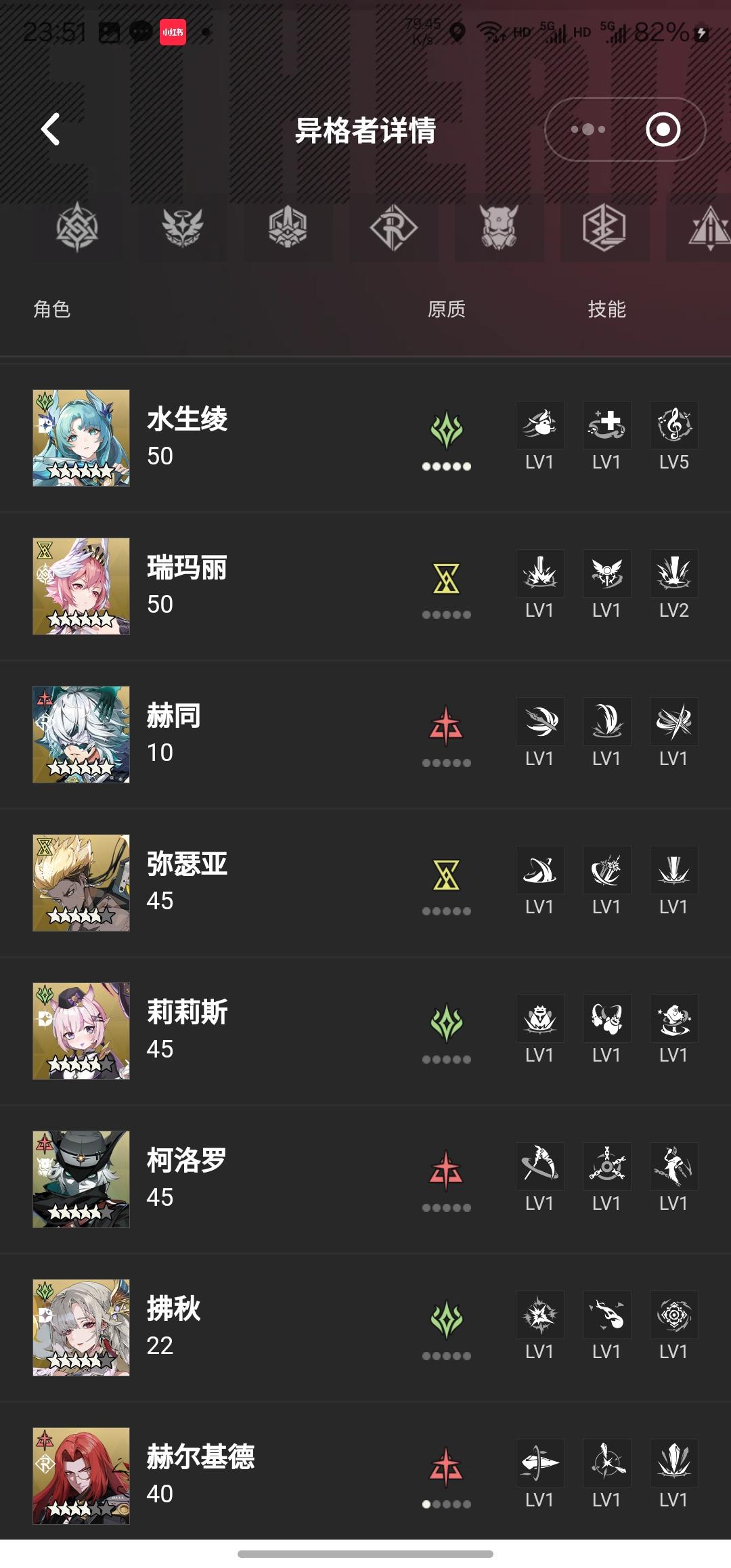Tap the back arrow to go back
The width and height of the screenshot is (731, 1568).
pos(49,129)
